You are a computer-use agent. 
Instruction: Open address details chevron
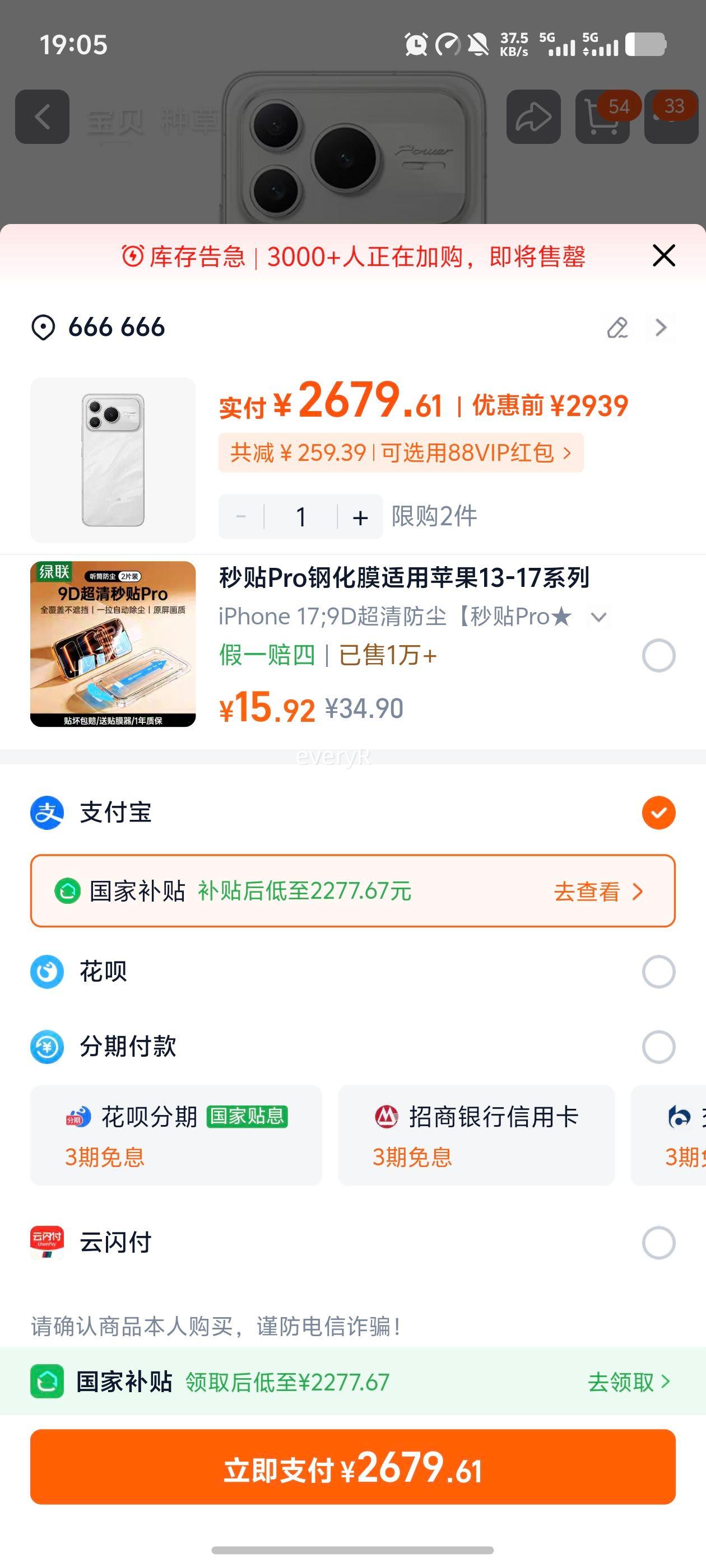[x=661, y=328]
